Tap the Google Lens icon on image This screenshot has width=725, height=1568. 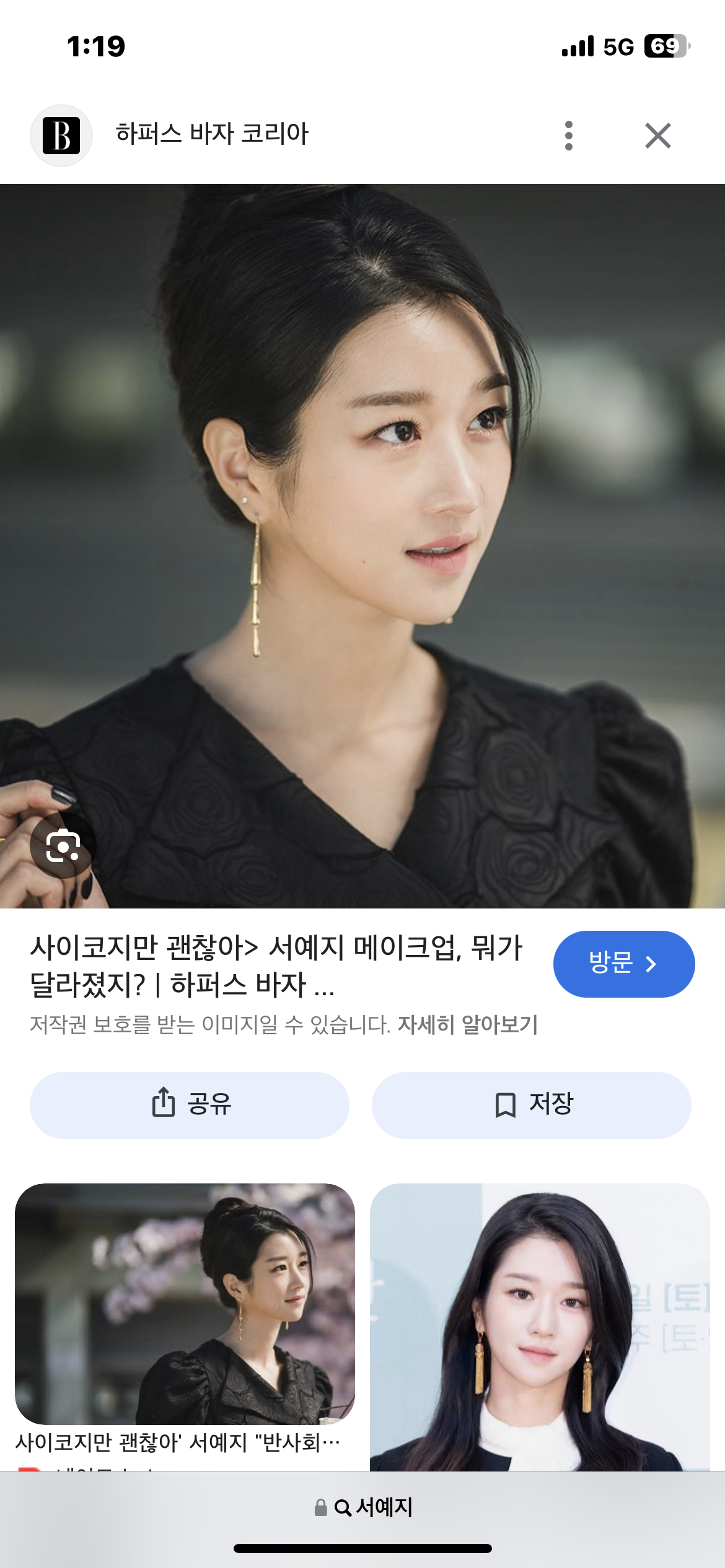tap(63, 846)
